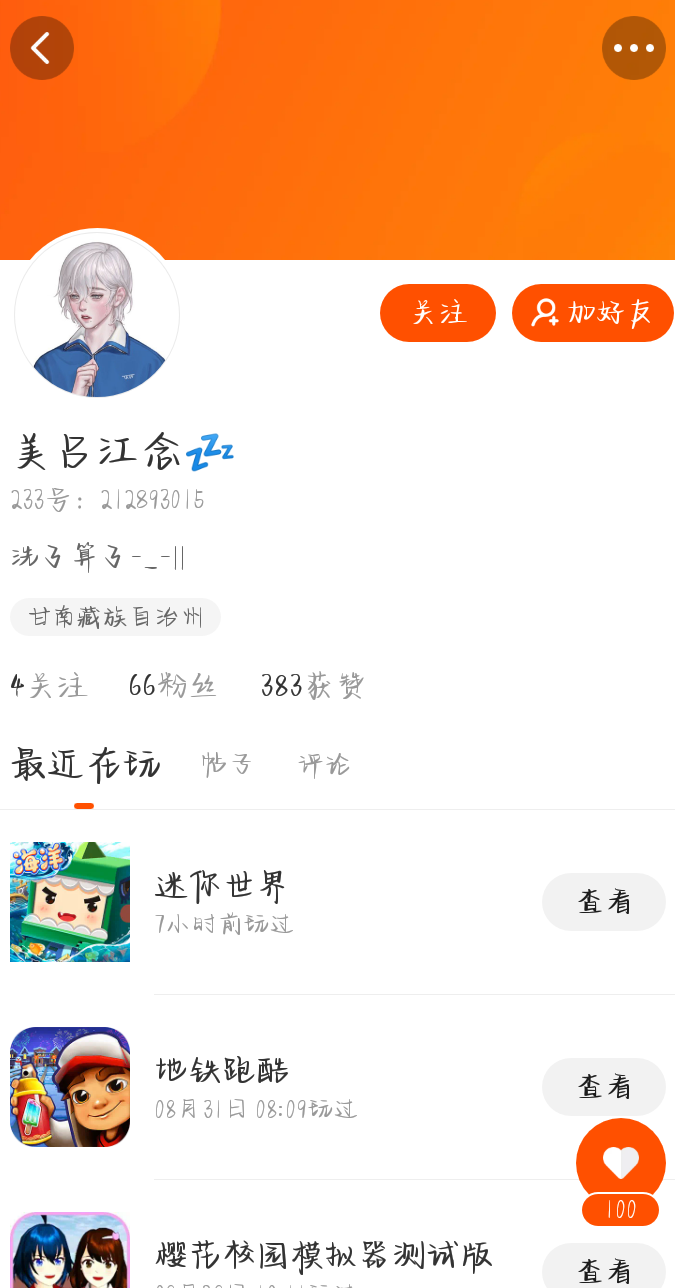Image resolution: width=675 pixels, height=1288 pixels.
Task: Switch to the 帖子 tab
Action: coord(226,765)
